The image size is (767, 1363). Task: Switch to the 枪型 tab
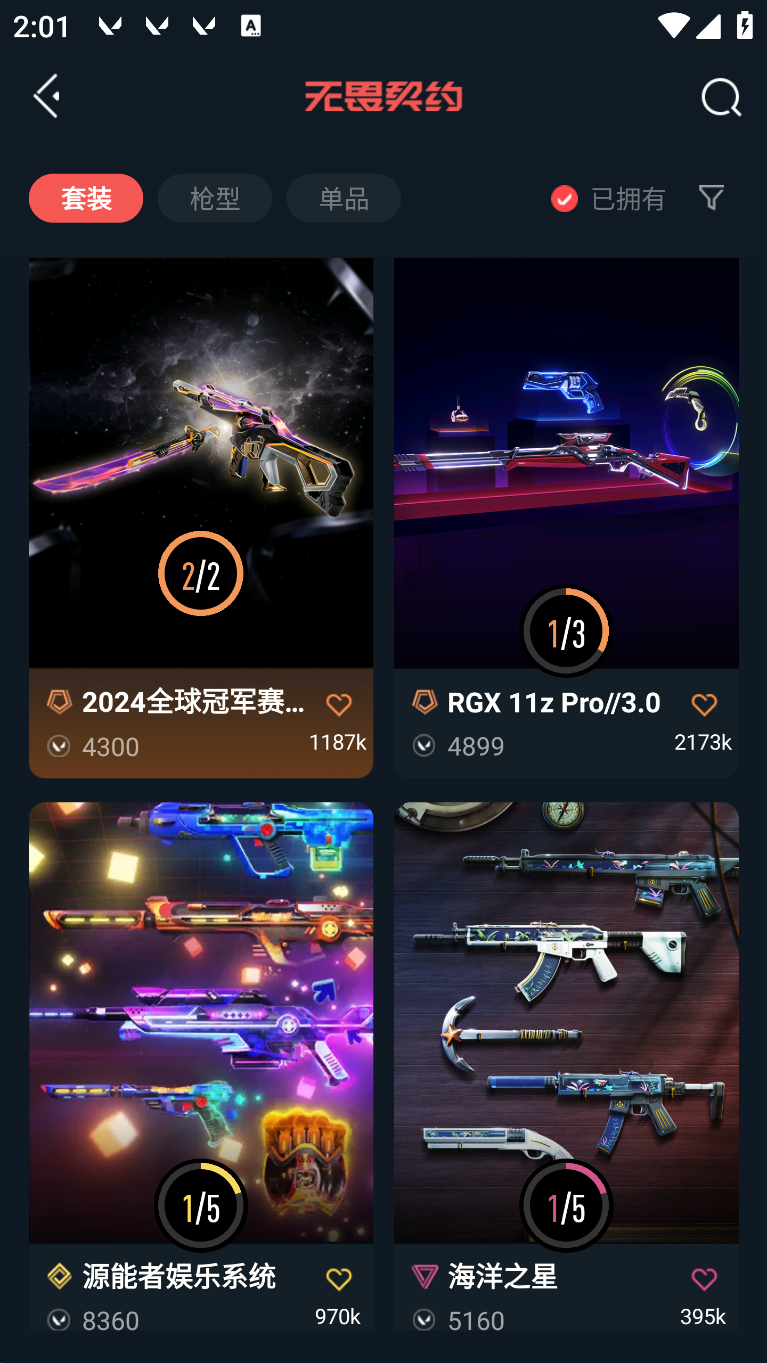point(215,198)
